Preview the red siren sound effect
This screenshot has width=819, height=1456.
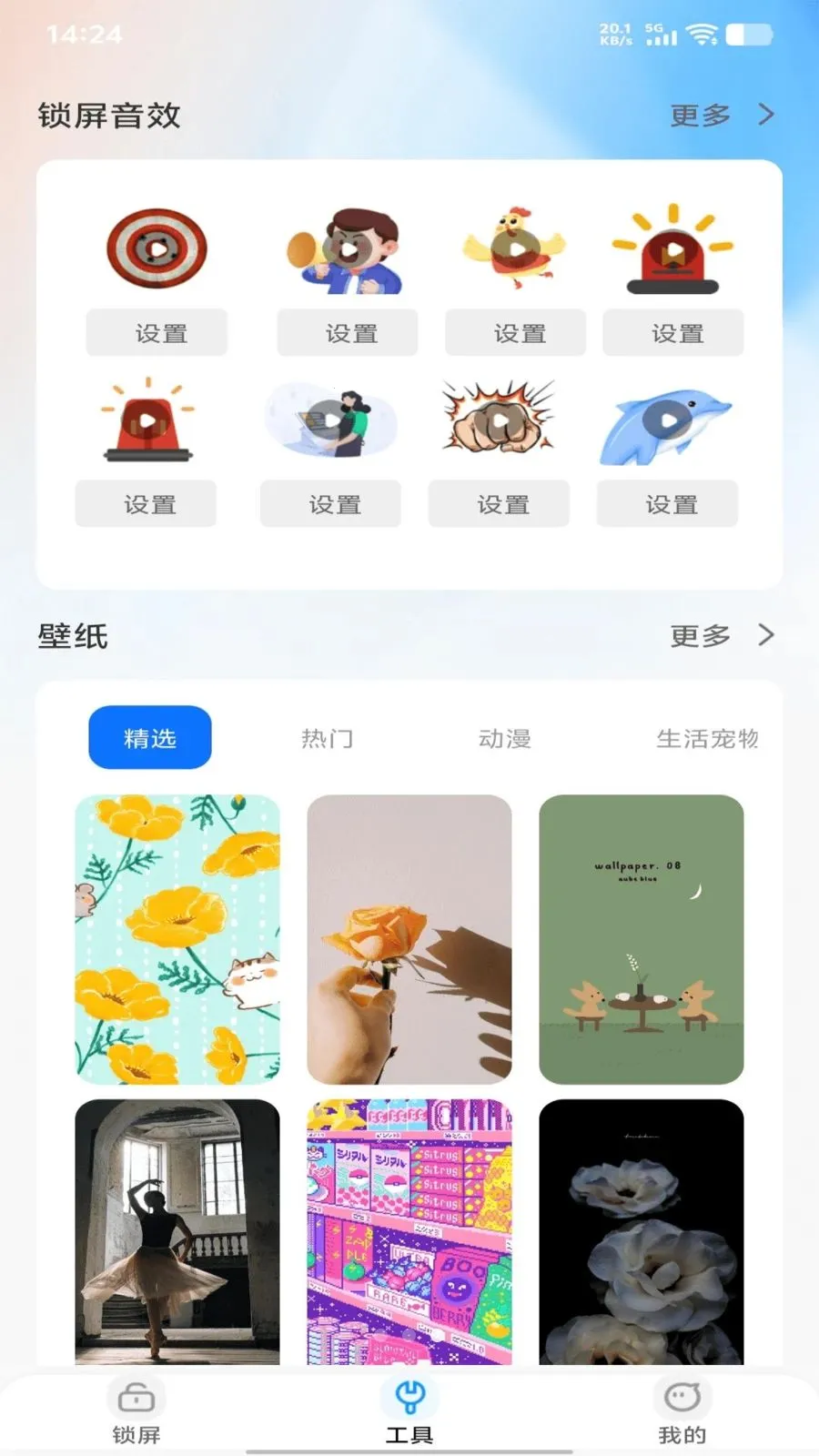pyautogui.click(x=148, y=420)
